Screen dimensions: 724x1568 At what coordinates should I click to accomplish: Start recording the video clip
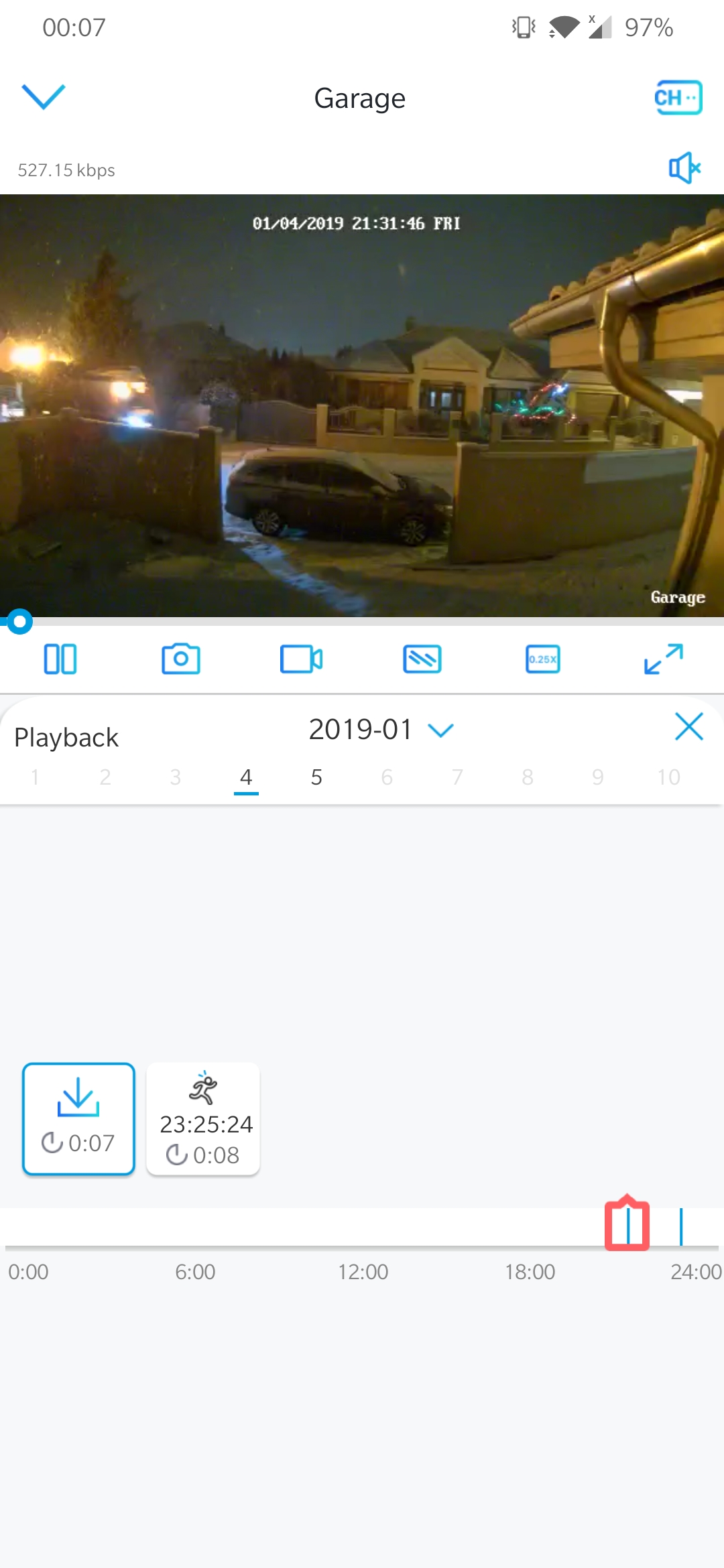click(302, 659)
